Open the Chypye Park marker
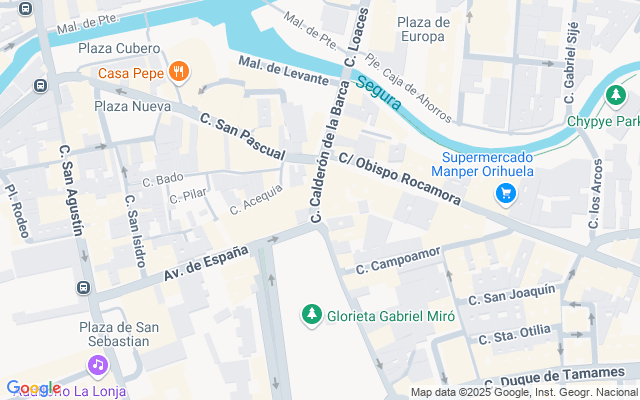The image size is (640, 400). [x=617, y=98]
